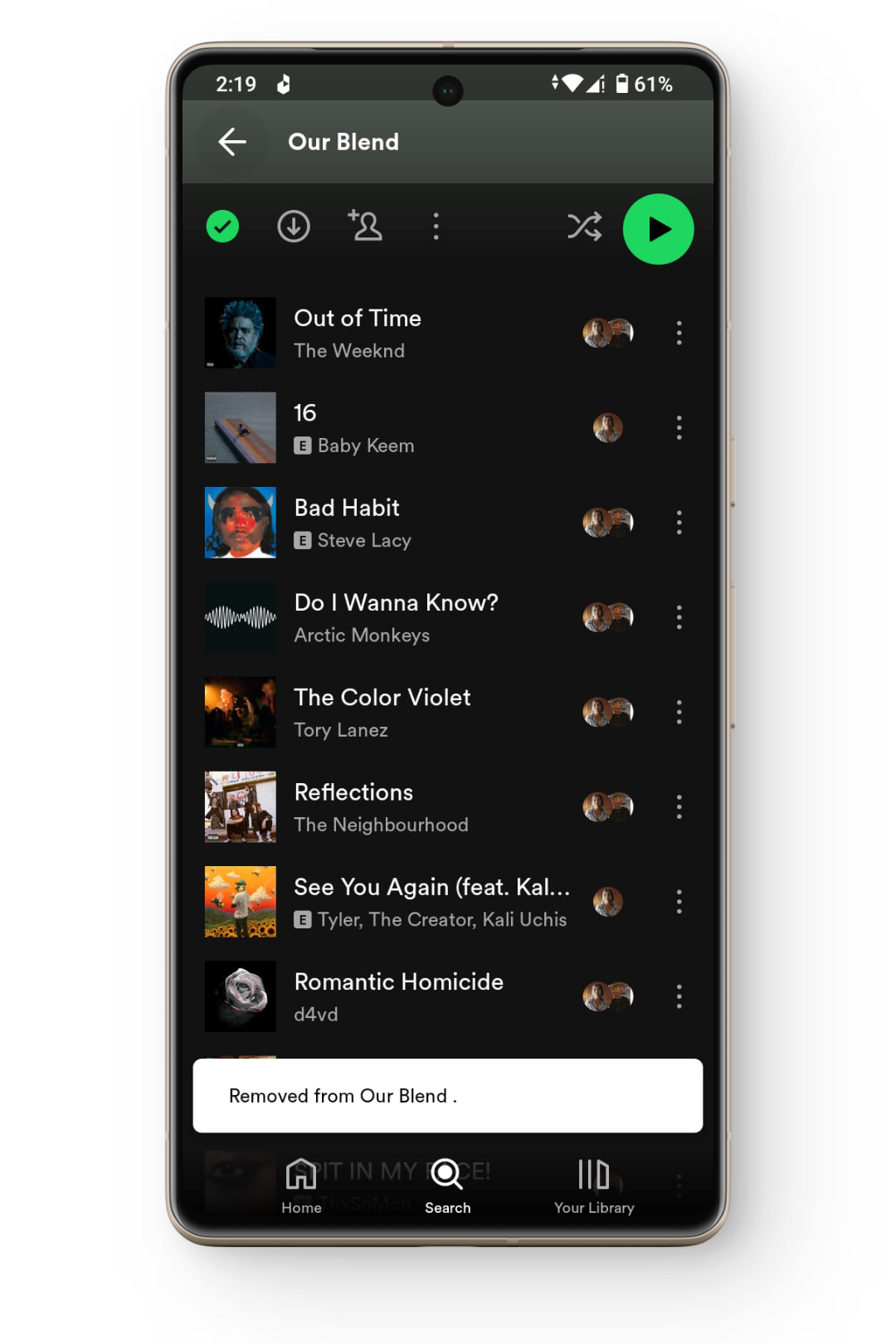
Task: Go back from Our Blend
Action: click(232, 142)
